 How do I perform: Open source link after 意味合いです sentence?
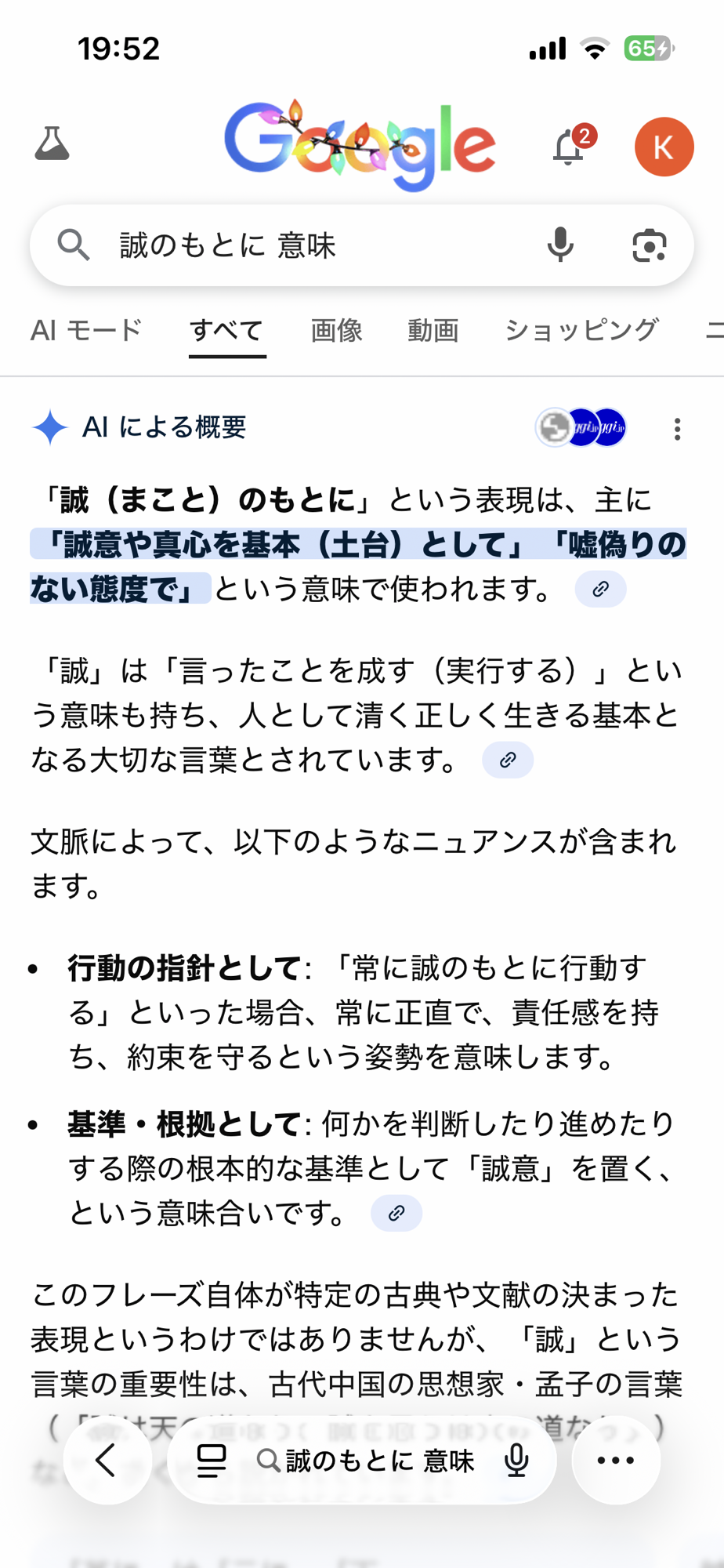pyautogui.click(x=396, y=1213)
